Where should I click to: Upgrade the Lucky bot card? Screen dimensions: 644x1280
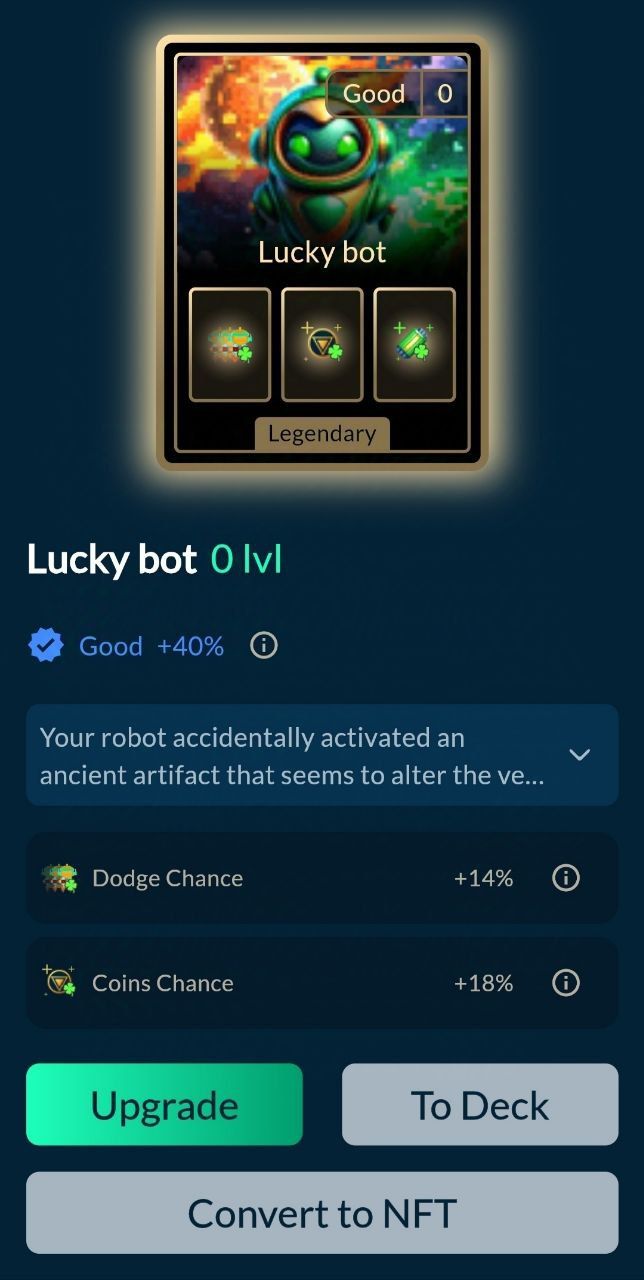point(164,1105)
